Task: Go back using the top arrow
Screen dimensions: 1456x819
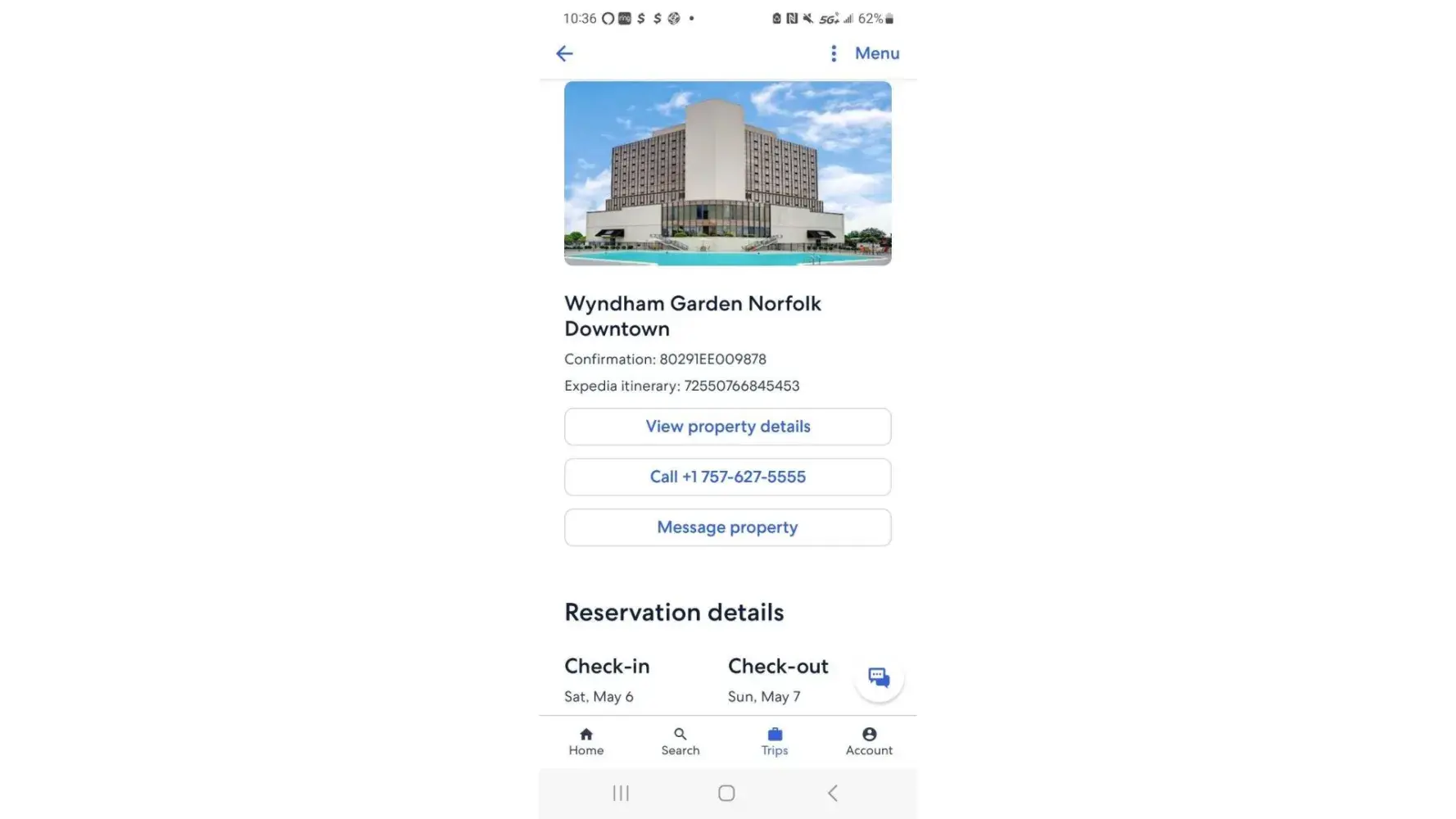Action: 564,54
